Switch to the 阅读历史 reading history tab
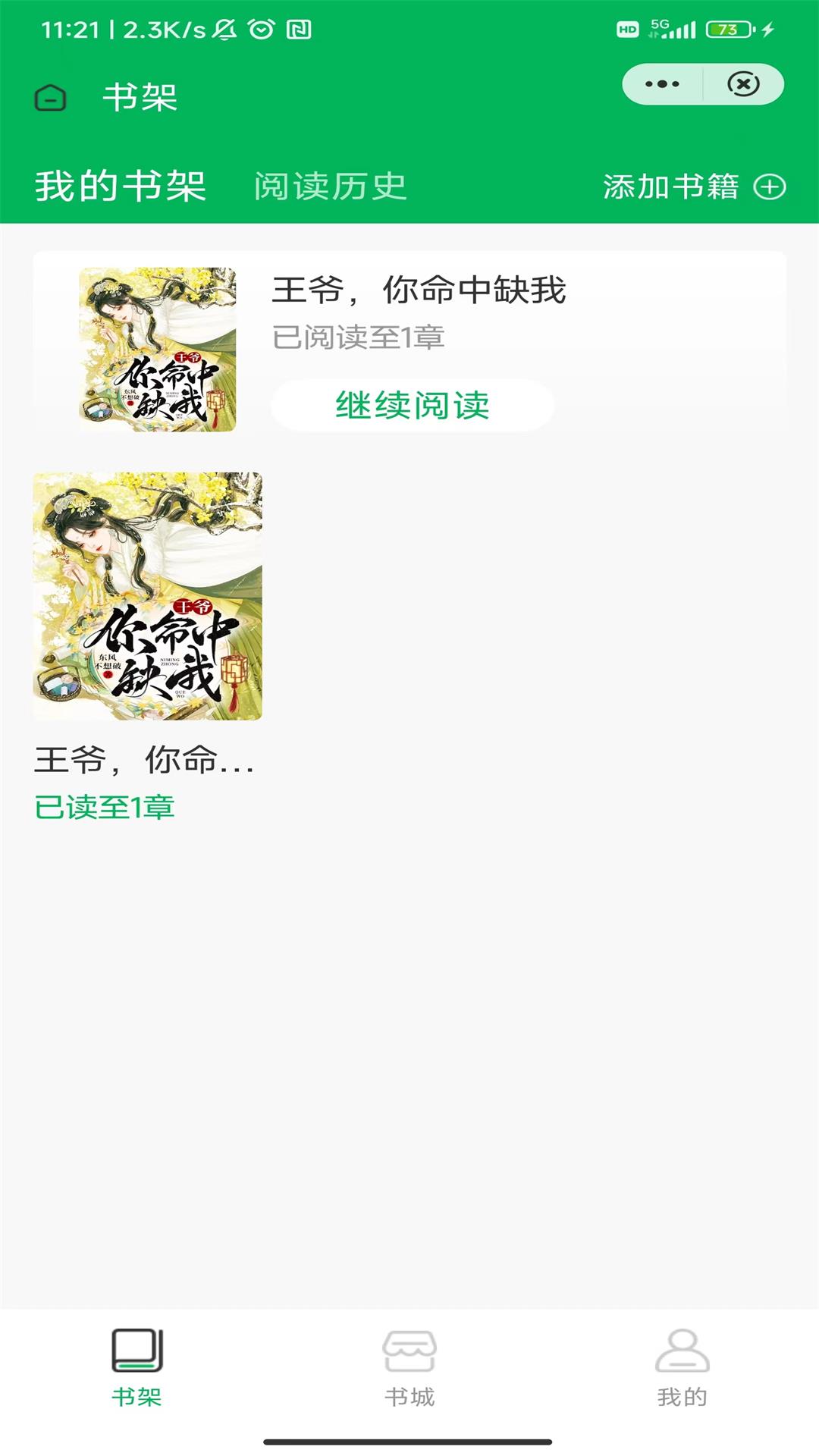Viewport: 819px width, 1456px height. point(331,186)
